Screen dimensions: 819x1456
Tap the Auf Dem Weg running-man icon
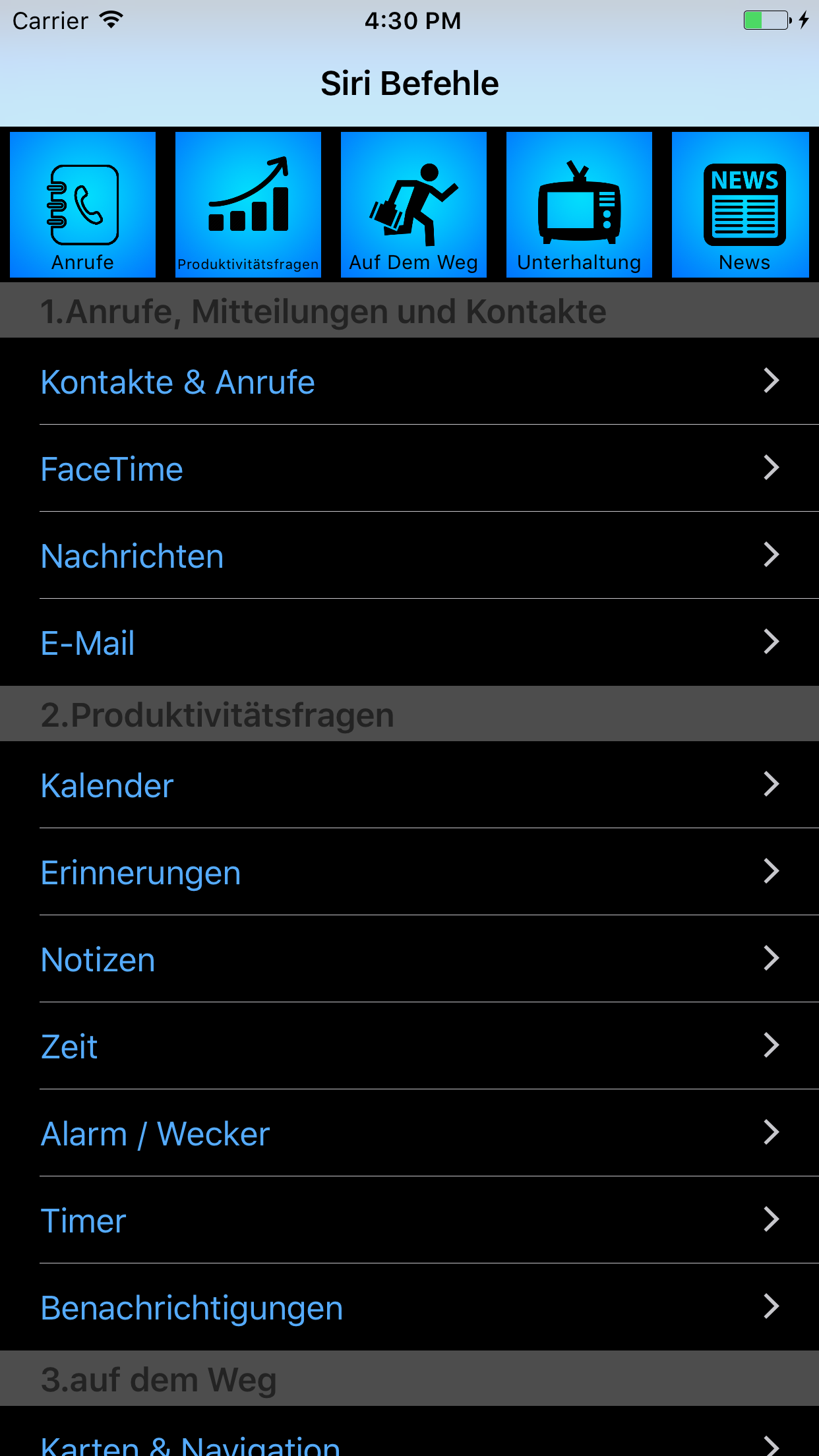coord(413,204)
